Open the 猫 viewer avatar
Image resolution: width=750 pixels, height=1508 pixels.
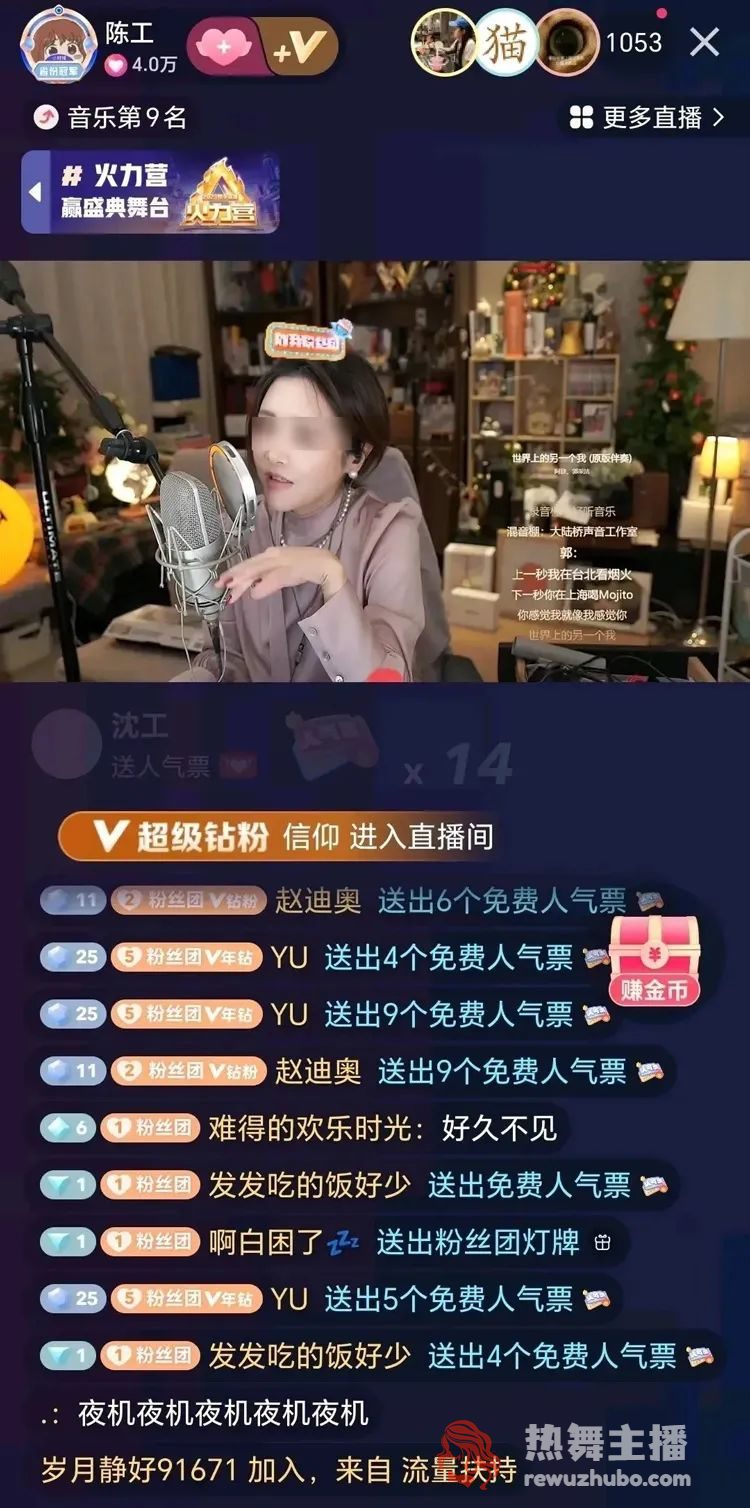point(505,42)
